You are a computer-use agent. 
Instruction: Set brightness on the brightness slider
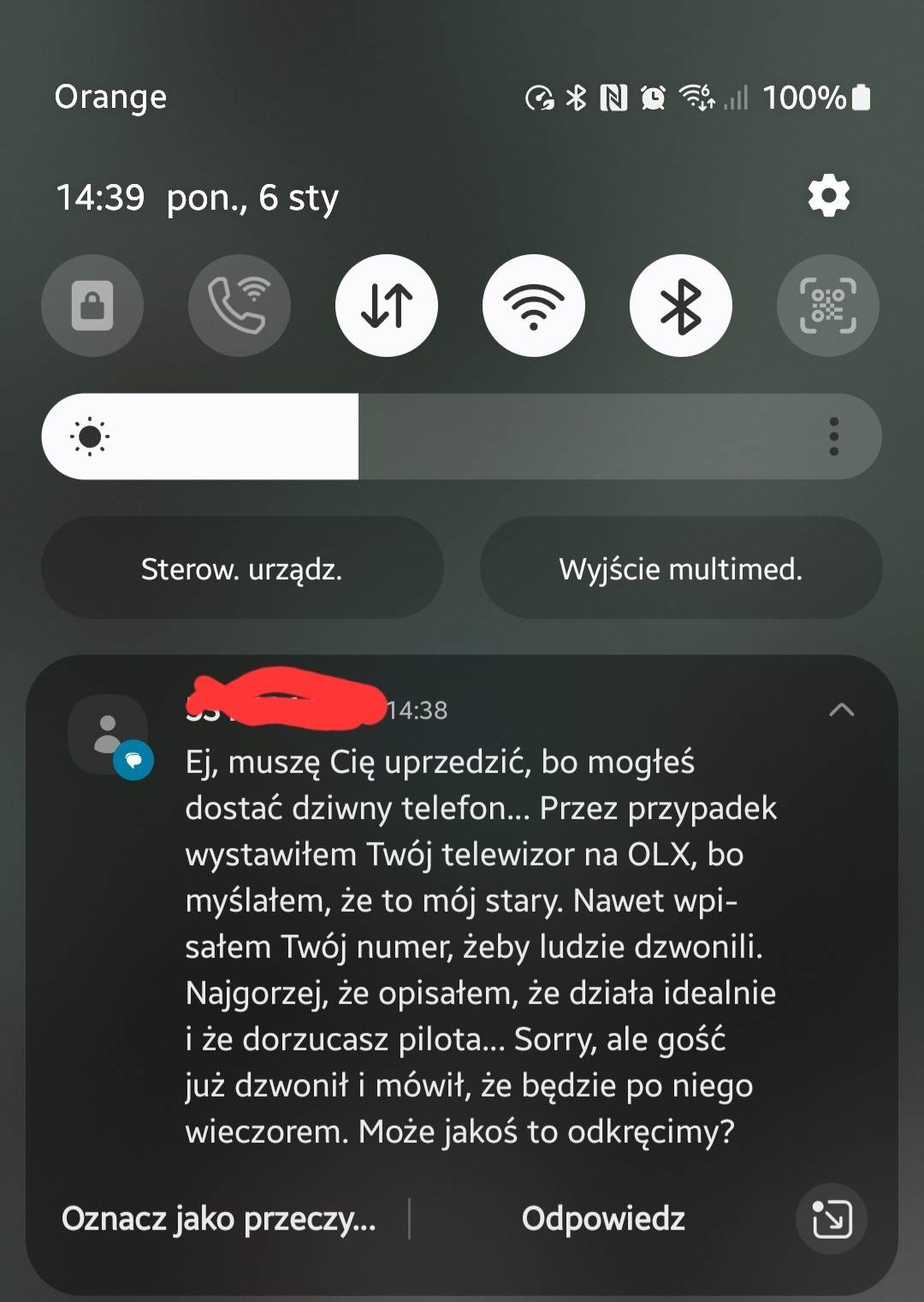click(359, 437)
